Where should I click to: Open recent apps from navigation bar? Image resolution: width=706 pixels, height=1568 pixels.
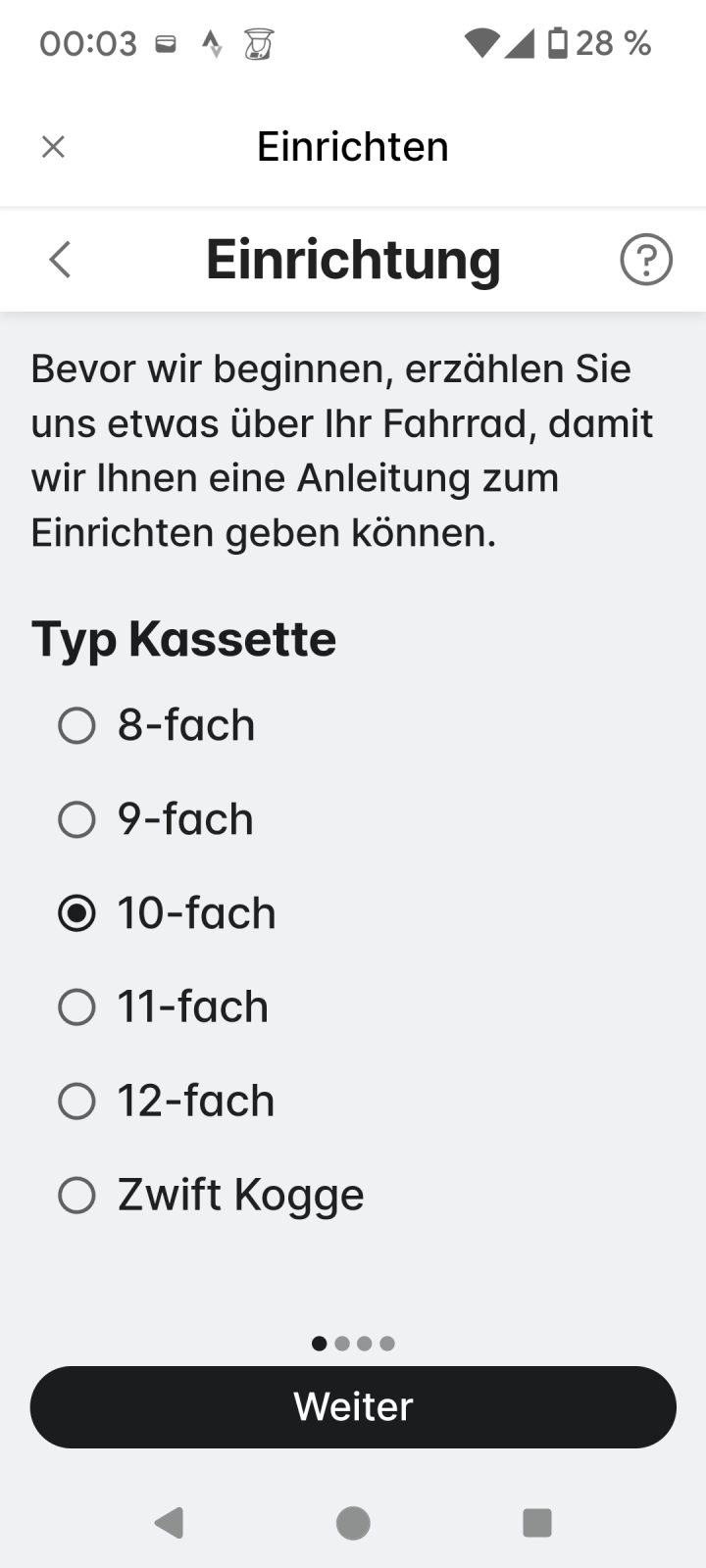536,1523
